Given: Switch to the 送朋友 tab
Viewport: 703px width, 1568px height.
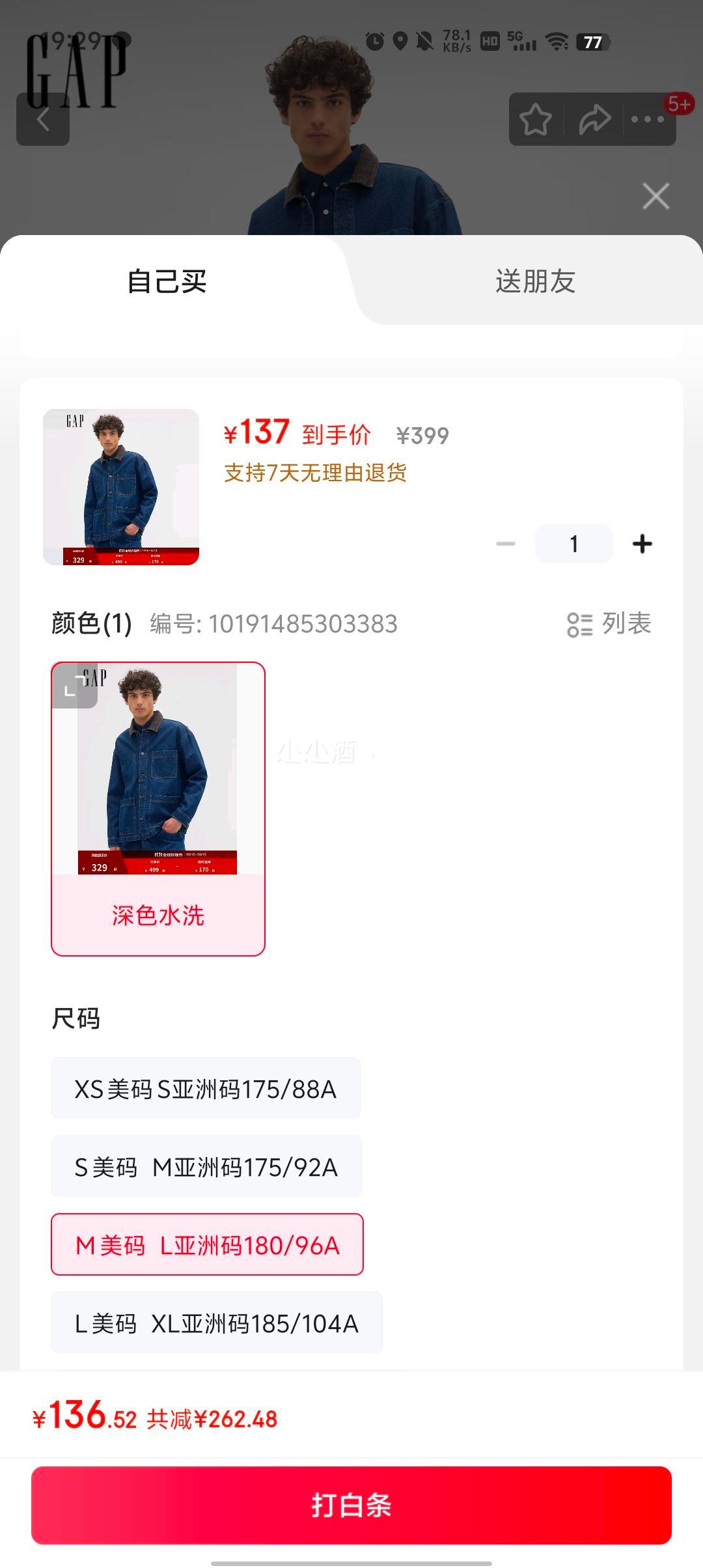Looking at the screenshot, I should [x=535, y=281].
